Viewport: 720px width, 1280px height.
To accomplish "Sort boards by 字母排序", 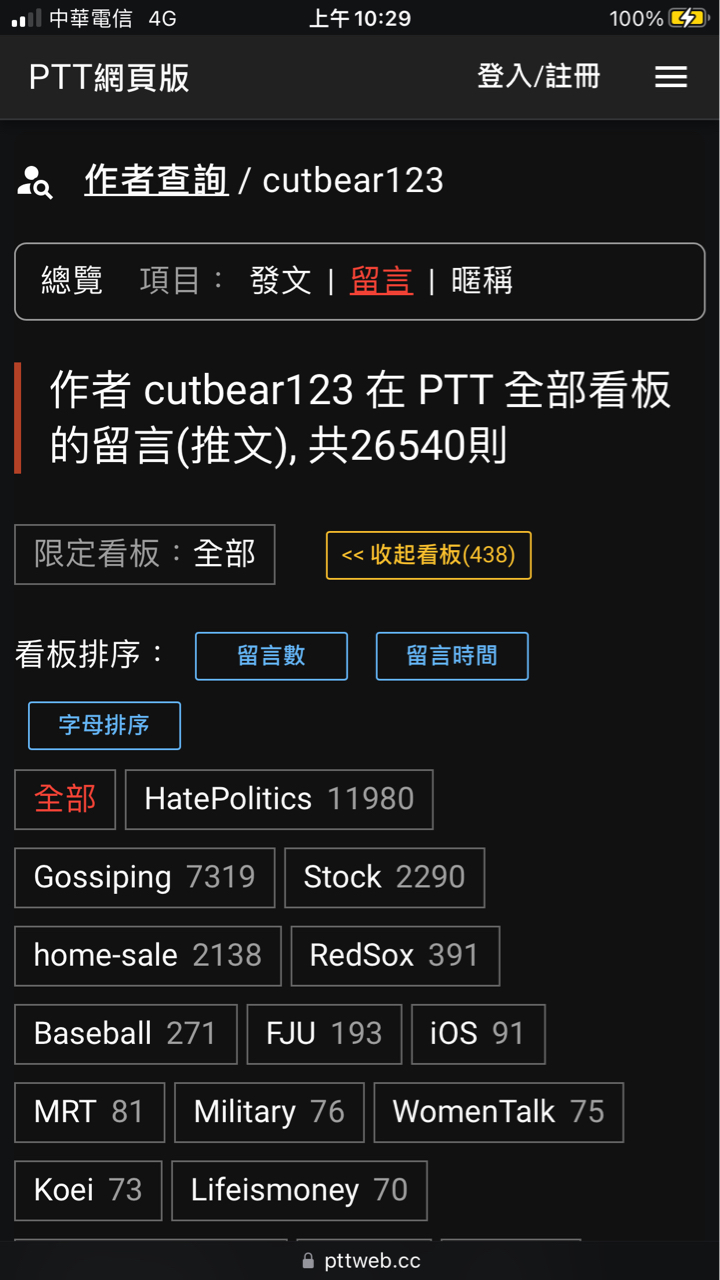I will 104,725.
